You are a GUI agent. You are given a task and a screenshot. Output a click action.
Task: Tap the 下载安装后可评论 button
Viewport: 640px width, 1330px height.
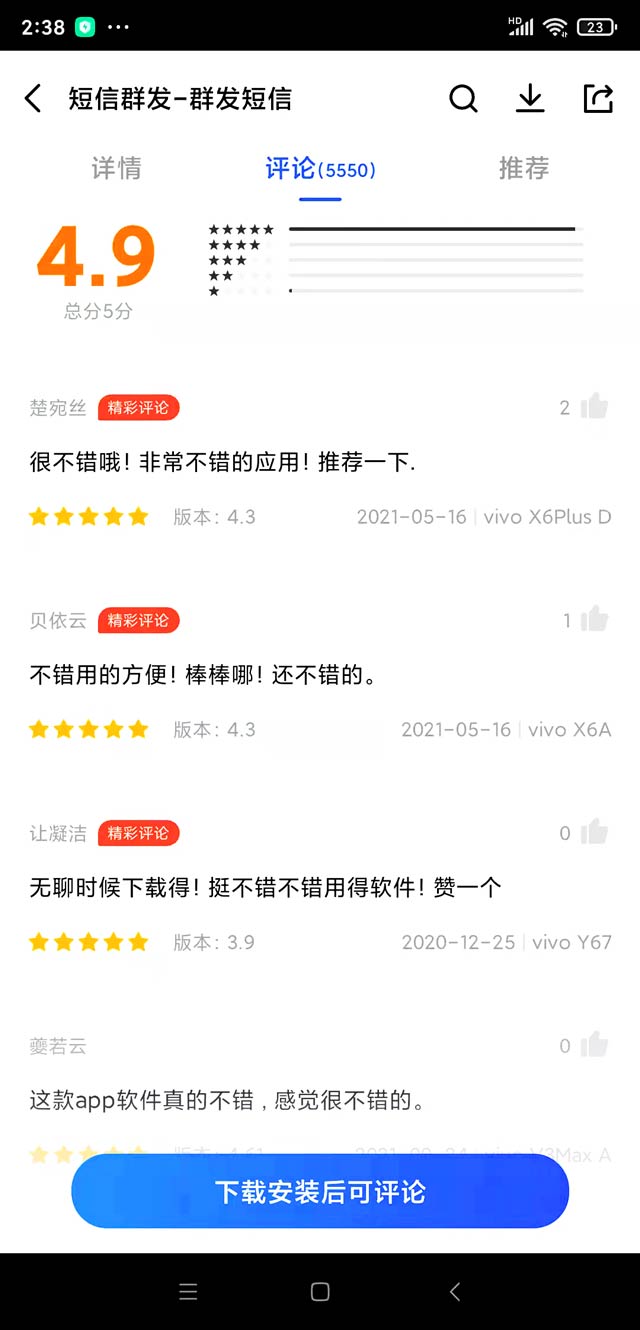tap(320, 1192)
